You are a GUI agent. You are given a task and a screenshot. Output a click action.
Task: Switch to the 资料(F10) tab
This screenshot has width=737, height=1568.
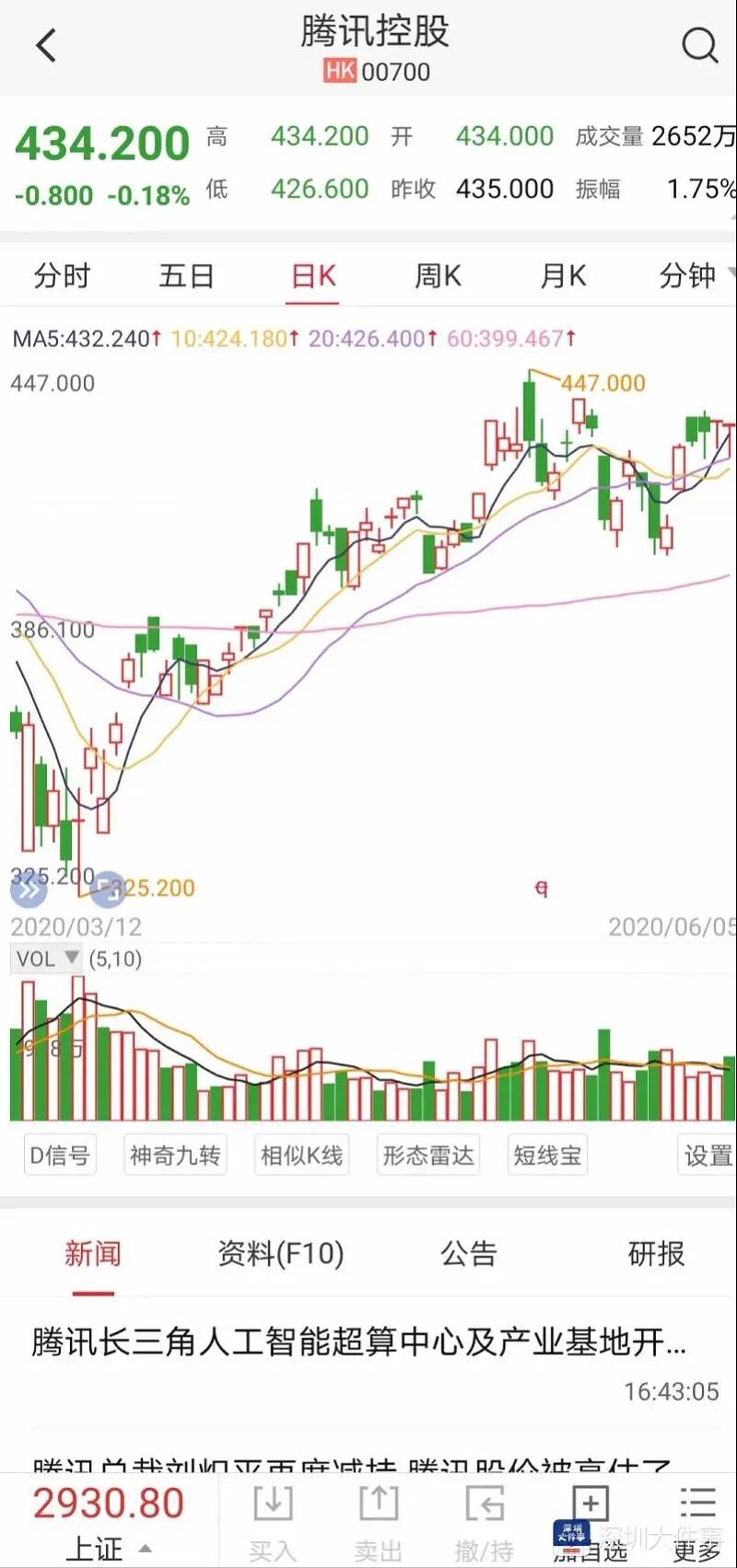[281, 1253]
